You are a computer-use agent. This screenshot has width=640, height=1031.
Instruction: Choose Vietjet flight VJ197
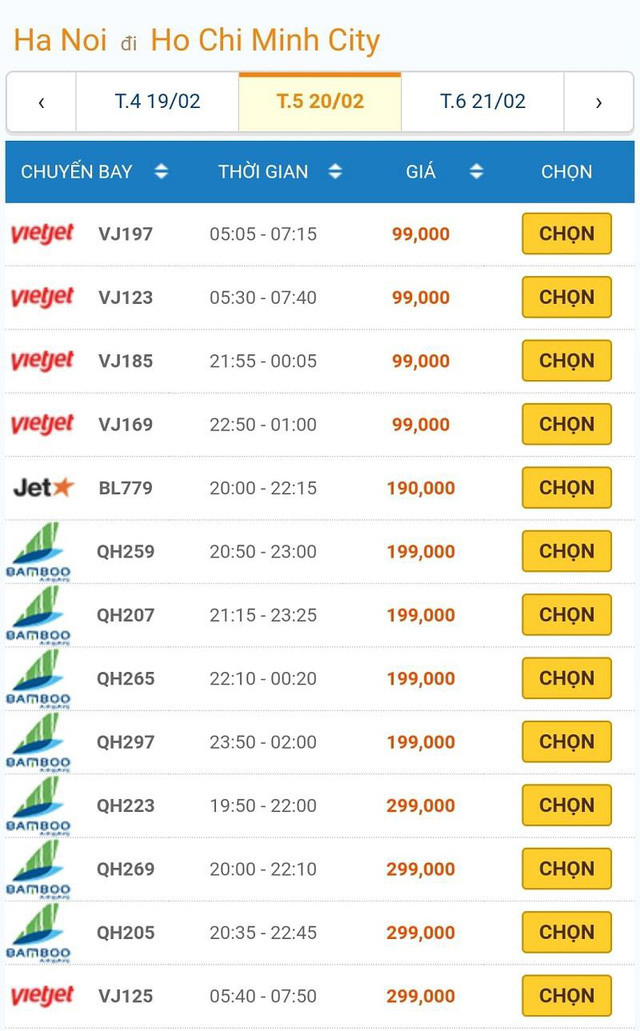point(566,234)
